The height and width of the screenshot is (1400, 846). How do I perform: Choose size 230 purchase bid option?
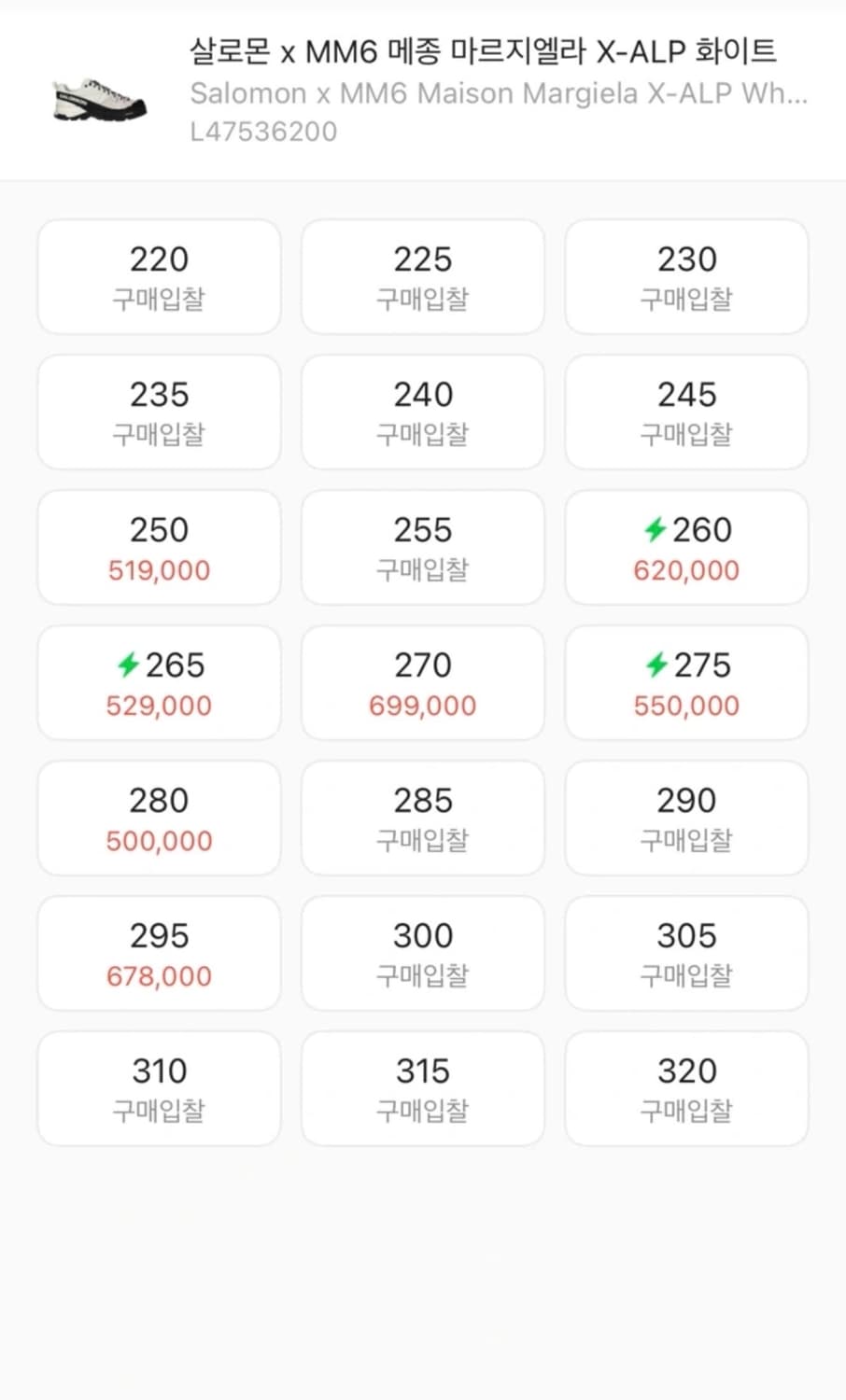click(686, 276)
